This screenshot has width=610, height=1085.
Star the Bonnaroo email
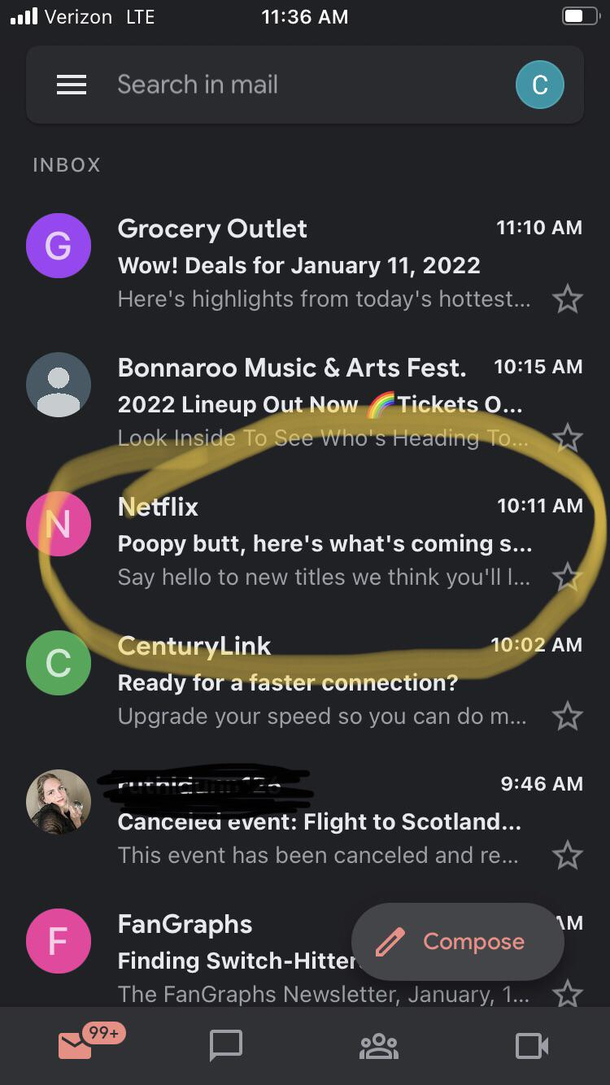pos(567,437)
